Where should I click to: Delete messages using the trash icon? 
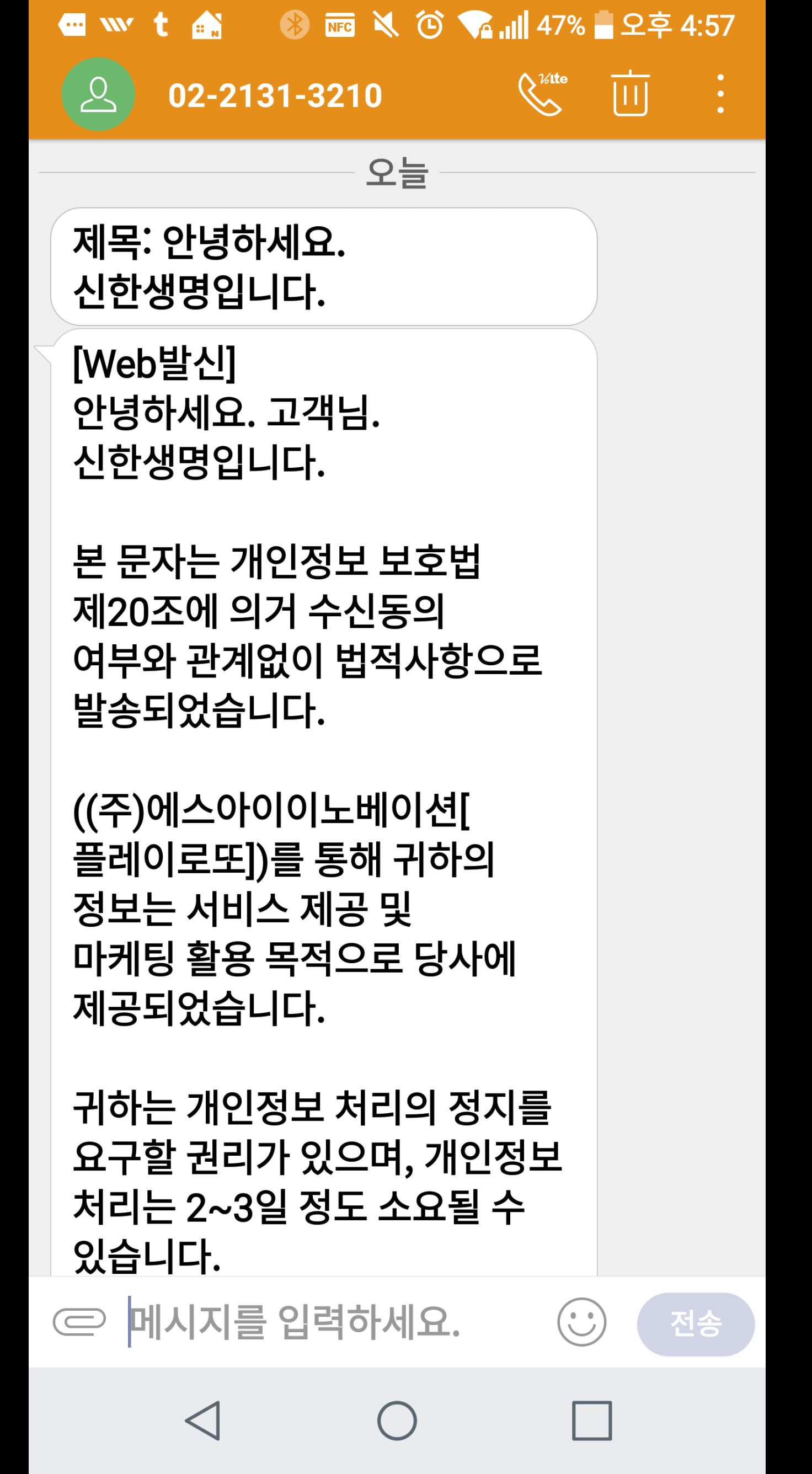pyautogui.click(x=630, y=94)
